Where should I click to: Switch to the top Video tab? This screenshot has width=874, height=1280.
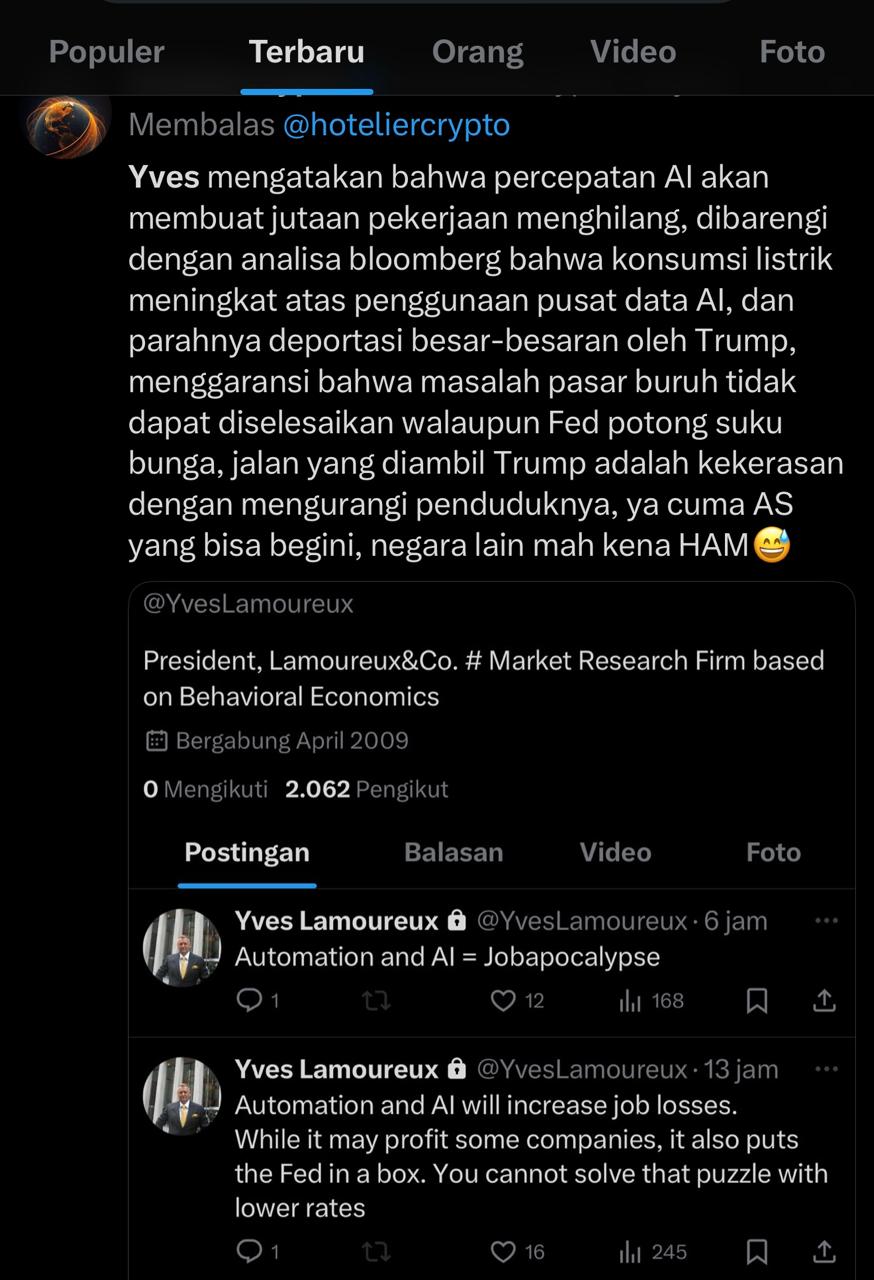(632, 52)
